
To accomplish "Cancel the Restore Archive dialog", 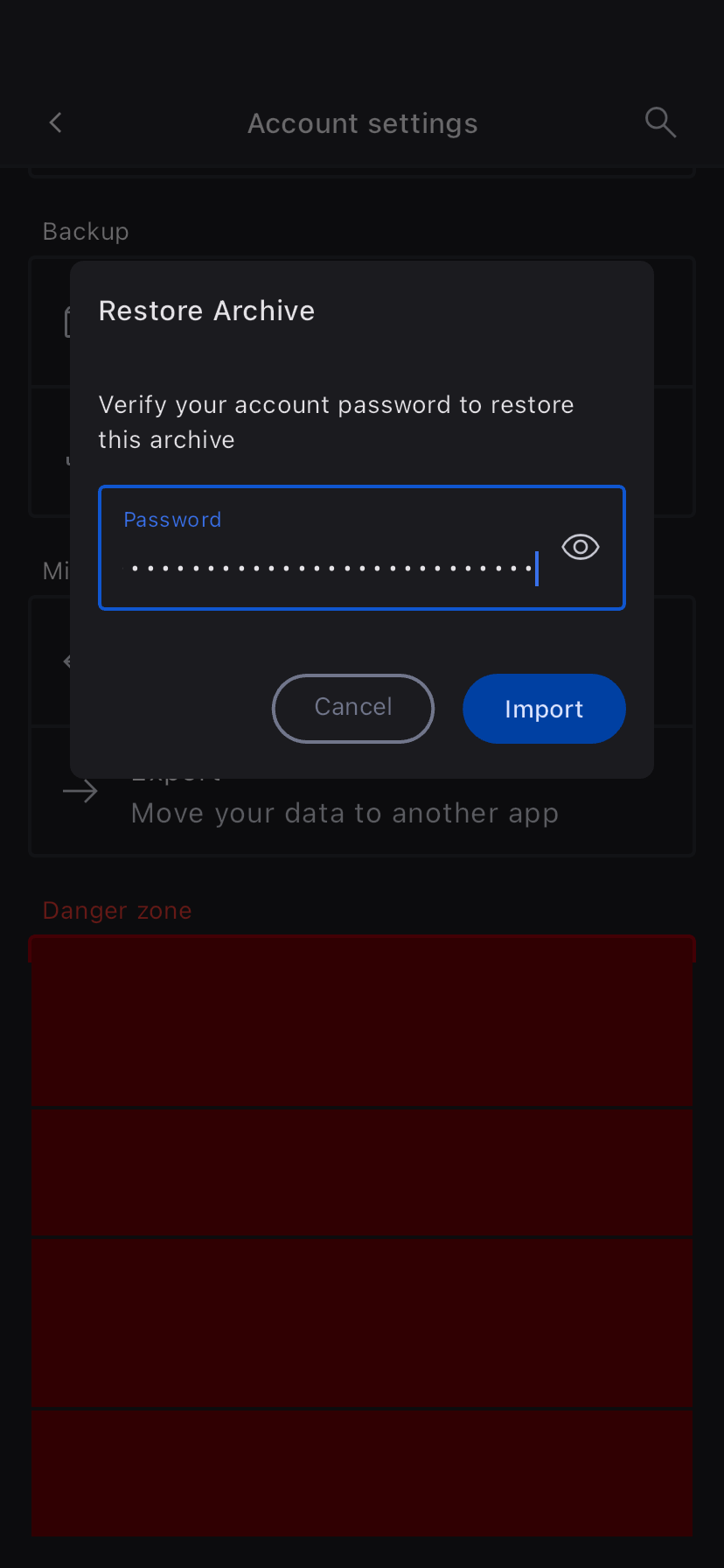I will click(353, 708).
